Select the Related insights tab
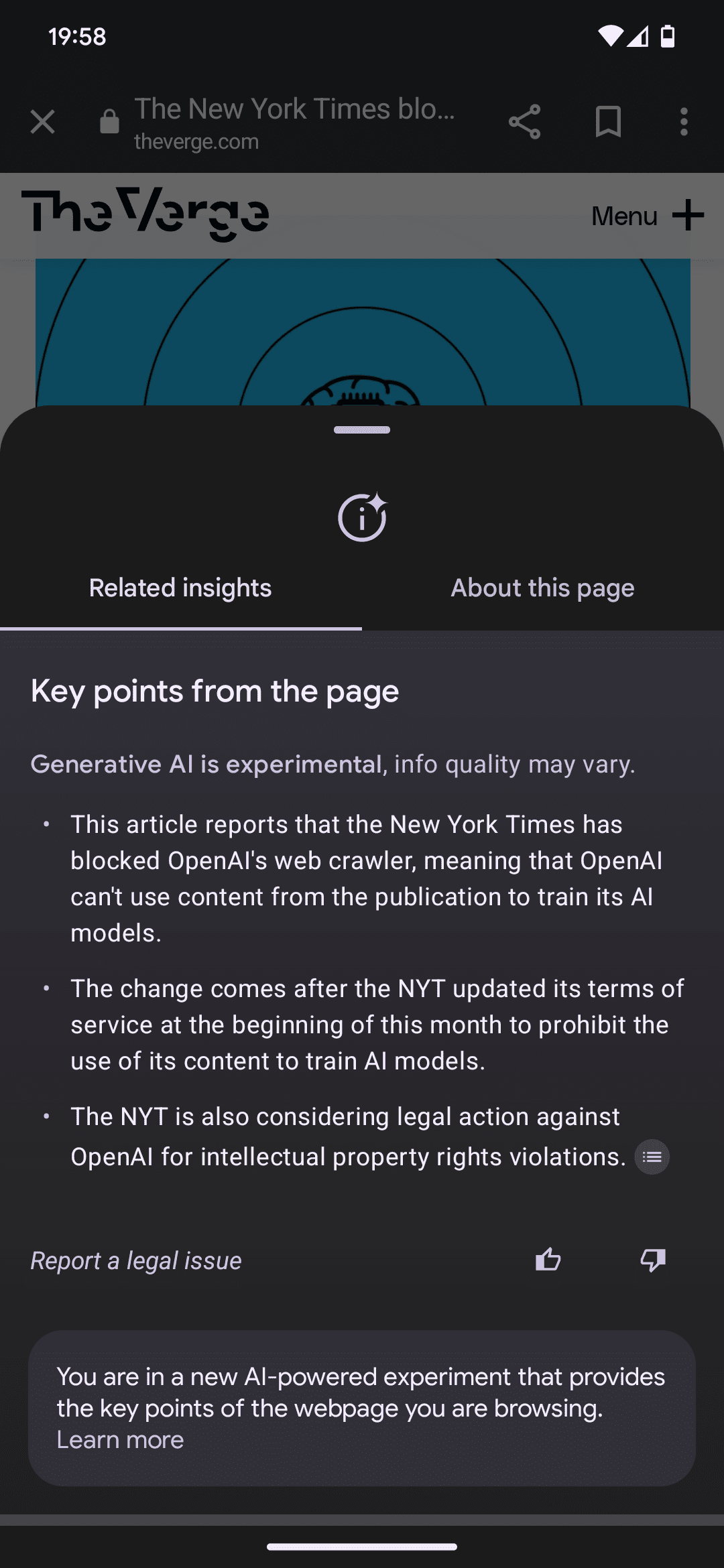The image size is (724, 1568). 180,588
